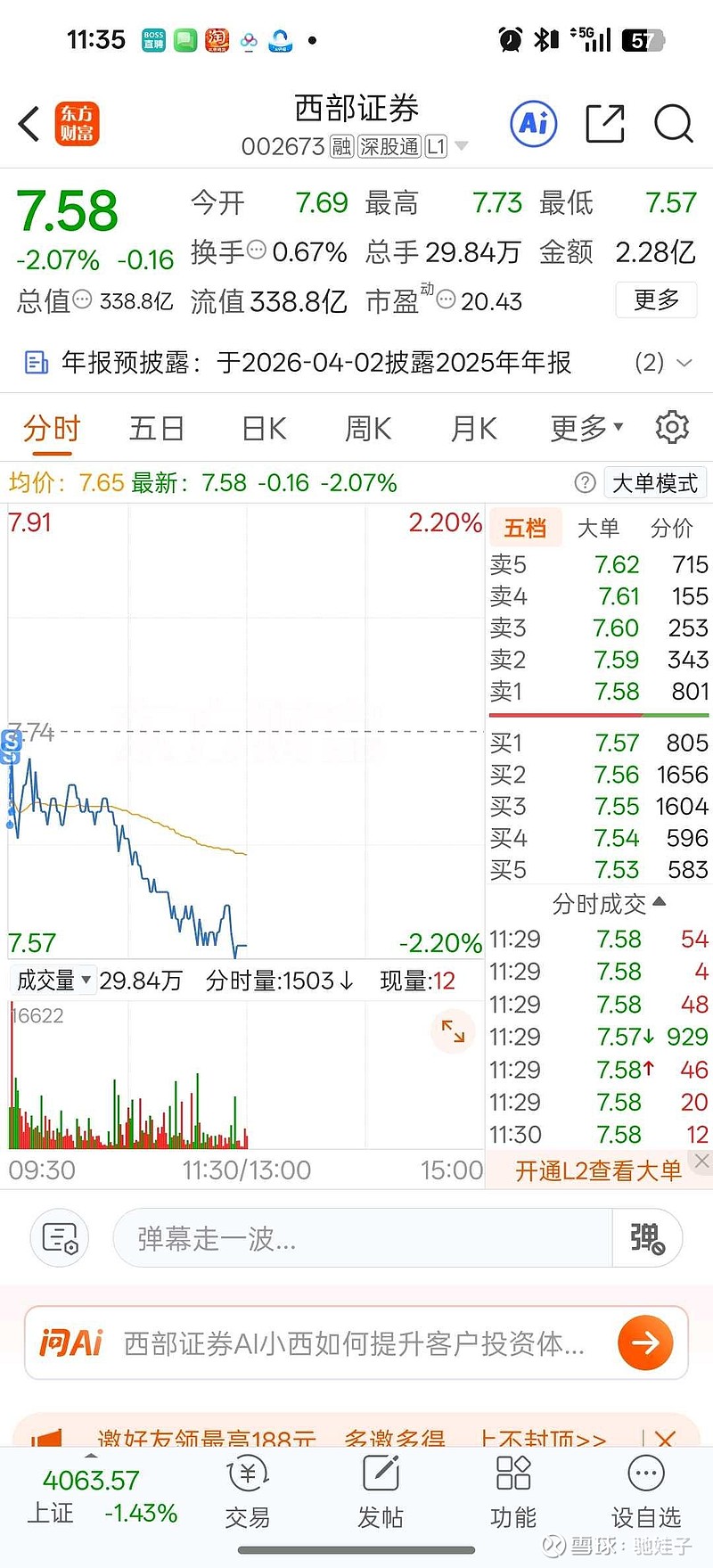
Task: Switch to the 分价 tab
Action: click(671, 528)
